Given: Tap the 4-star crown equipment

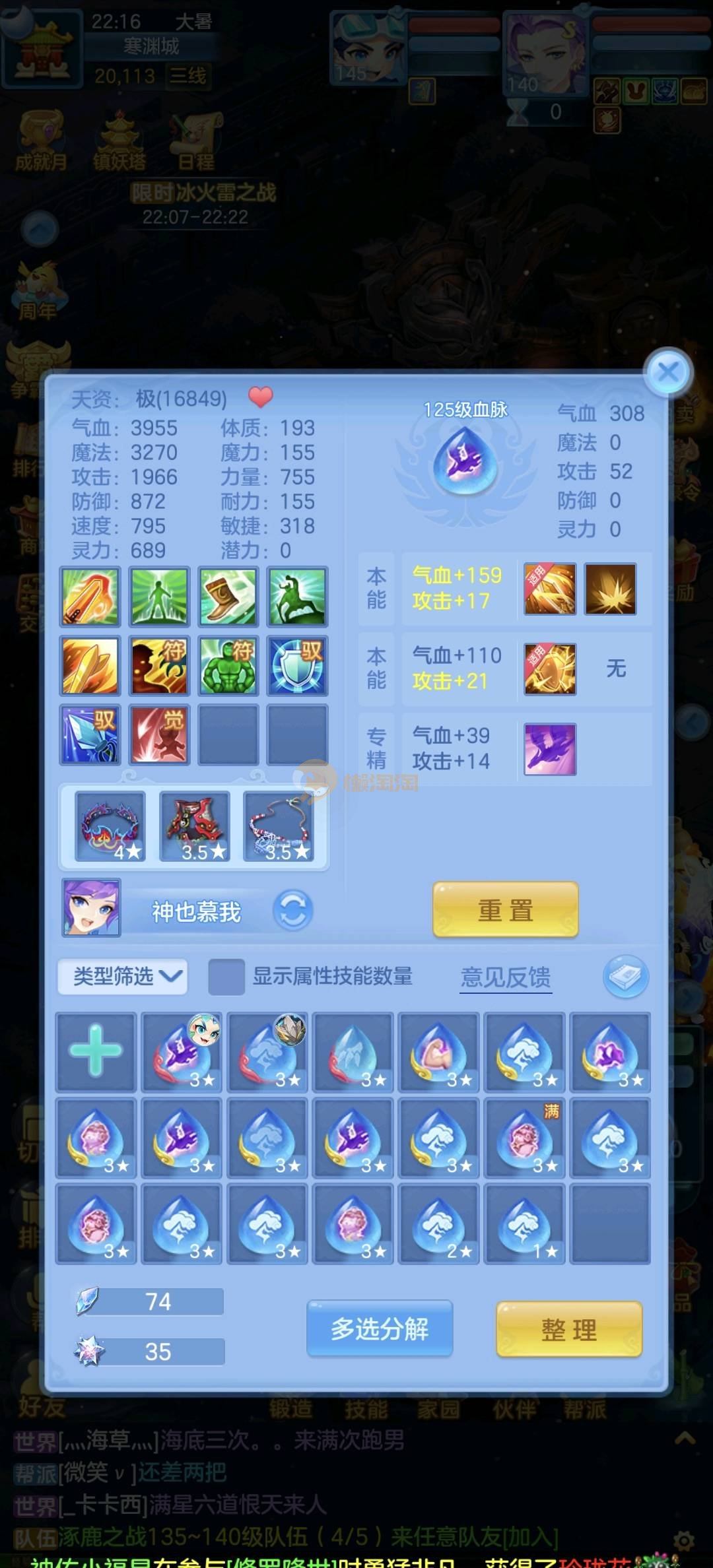Looking at the screenshot, I should click(x=110, y=827).
